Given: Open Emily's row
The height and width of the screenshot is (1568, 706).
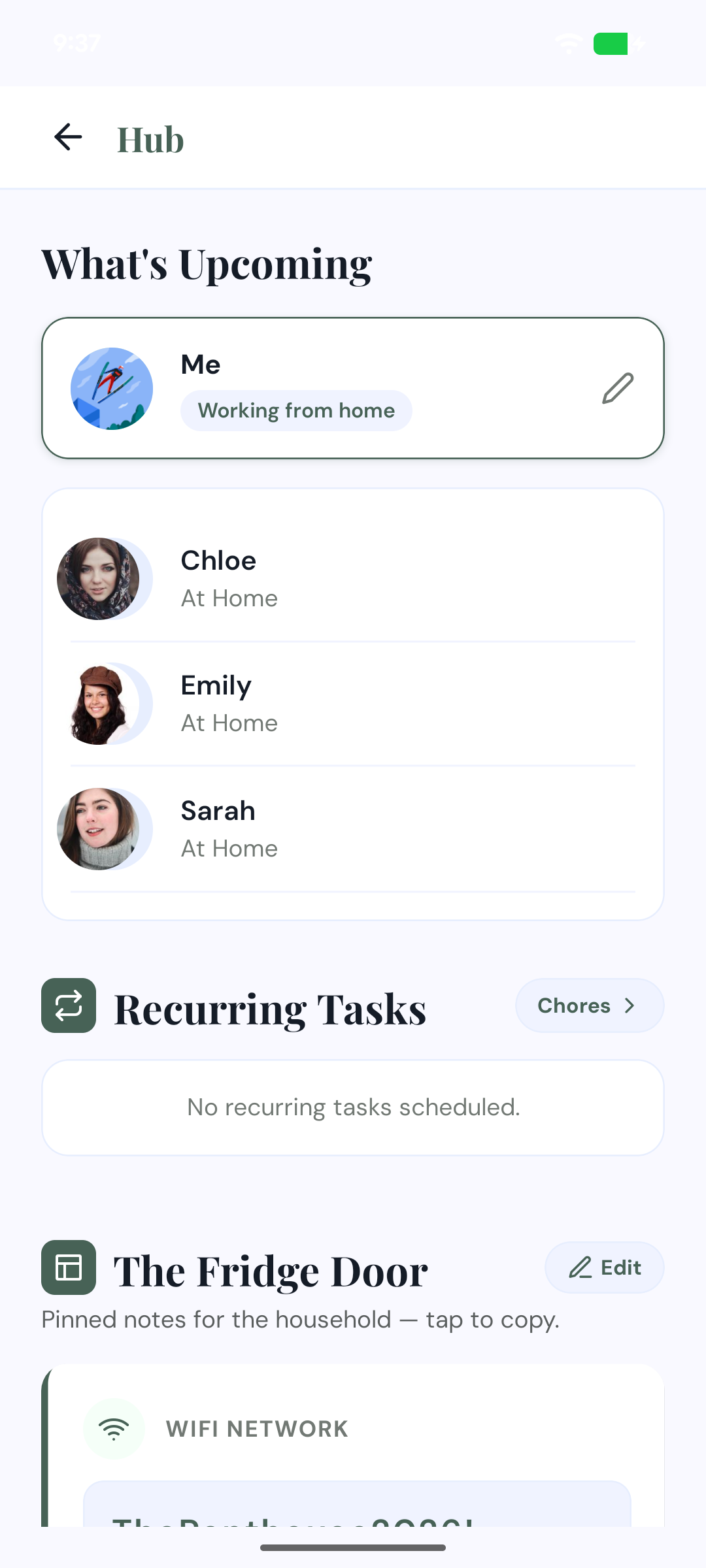Looking at the screenshot, I should 353,704.
